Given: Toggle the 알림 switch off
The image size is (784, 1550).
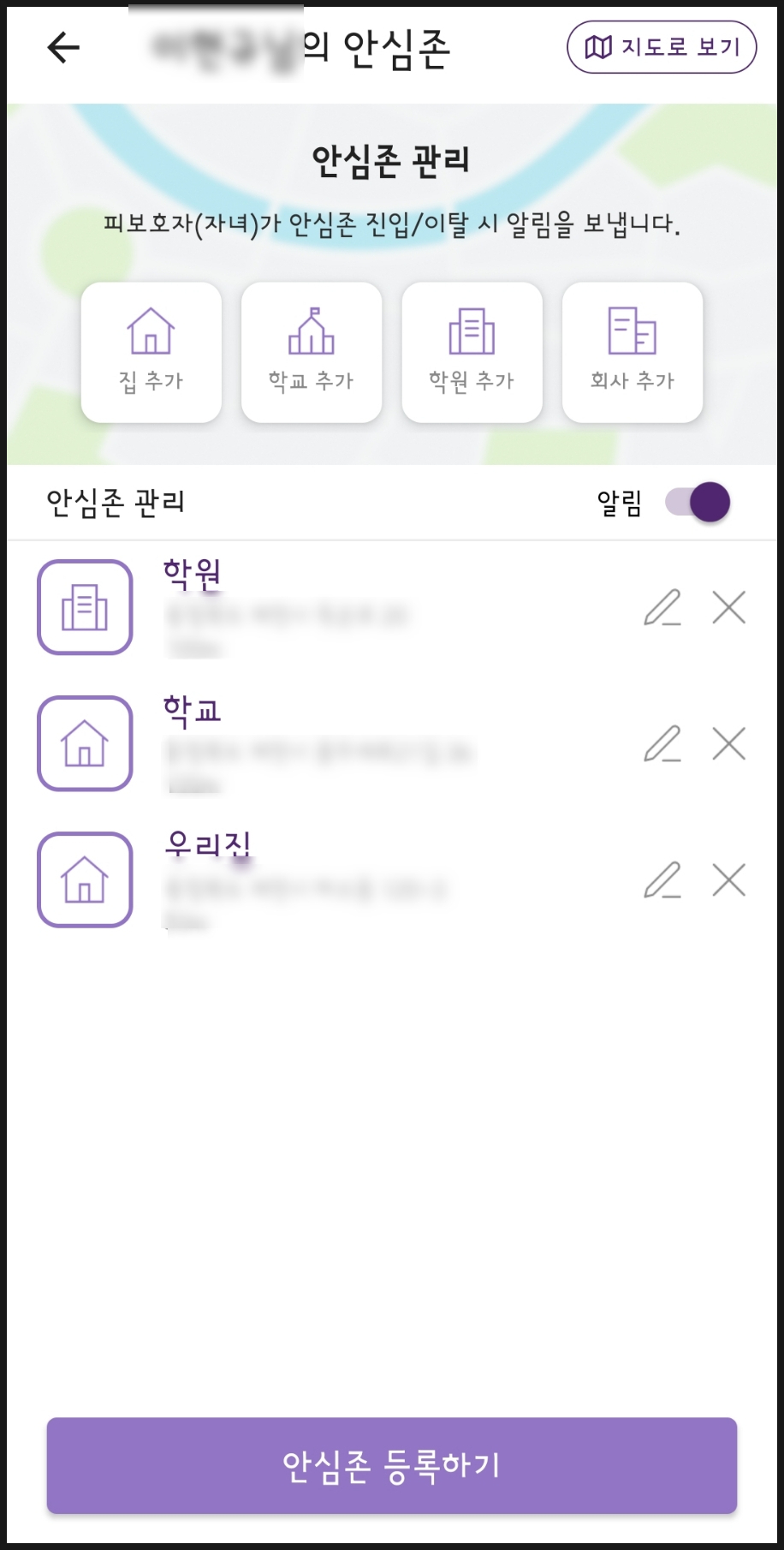Looking at the screenshot, I should (698, 502).
